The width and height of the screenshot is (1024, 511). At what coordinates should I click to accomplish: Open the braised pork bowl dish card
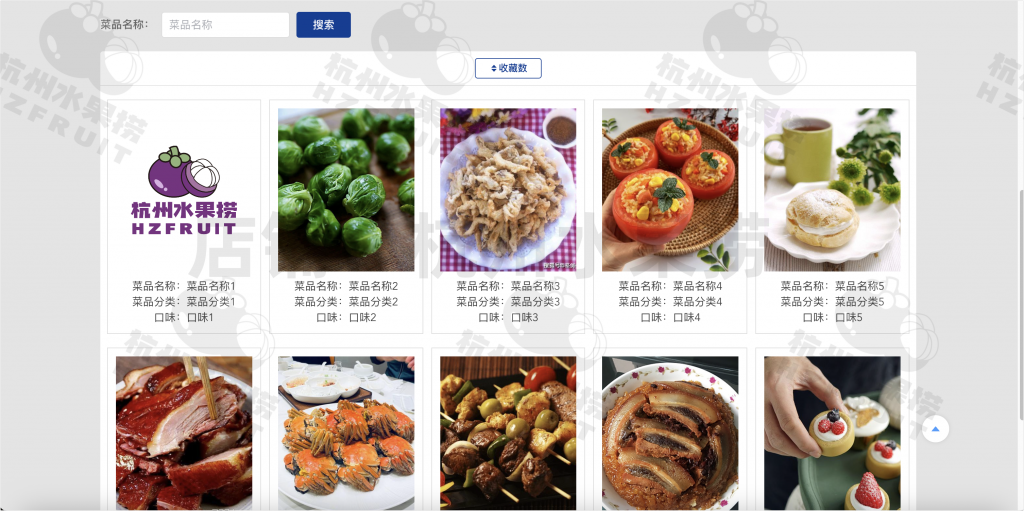(670, 432)
